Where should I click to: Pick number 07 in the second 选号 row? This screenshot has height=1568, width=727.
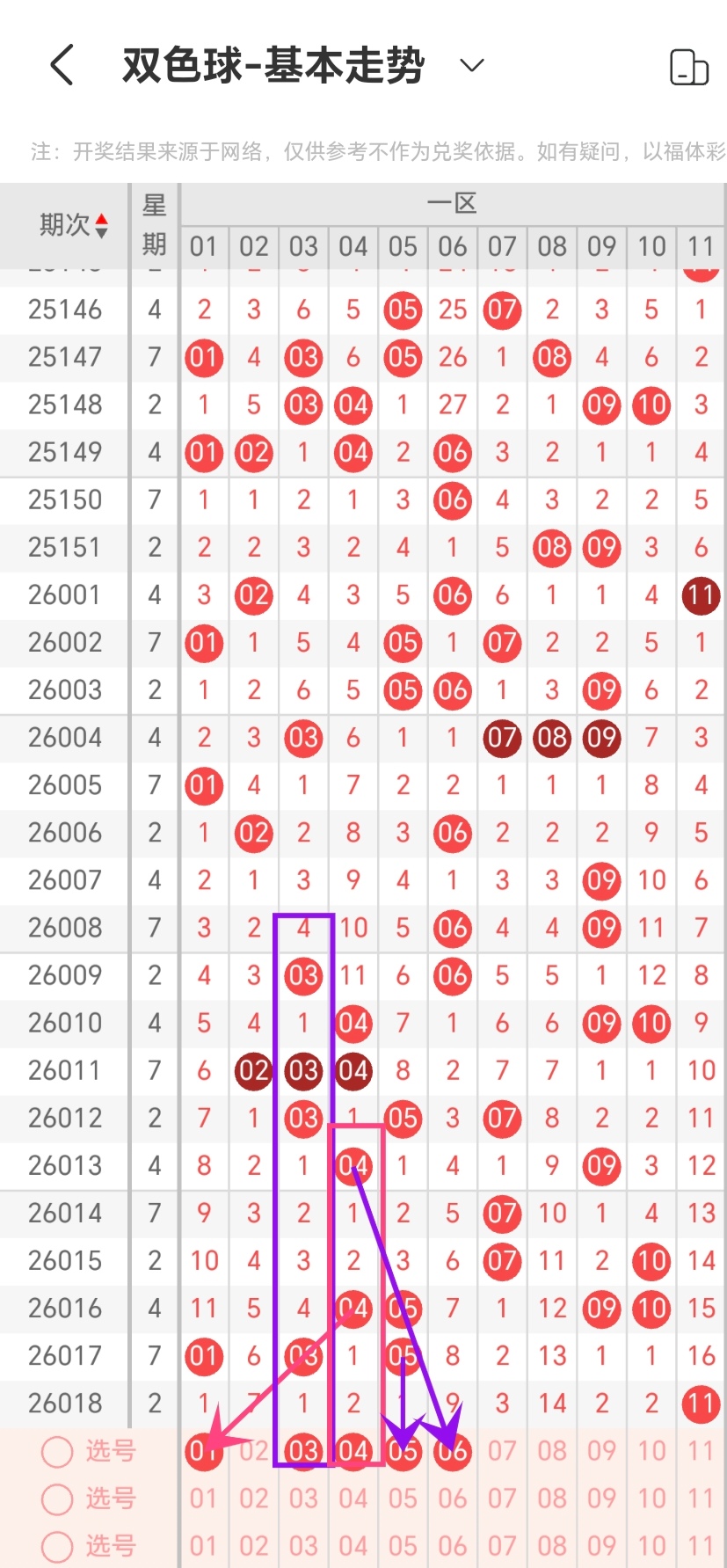coord(502,1499)
